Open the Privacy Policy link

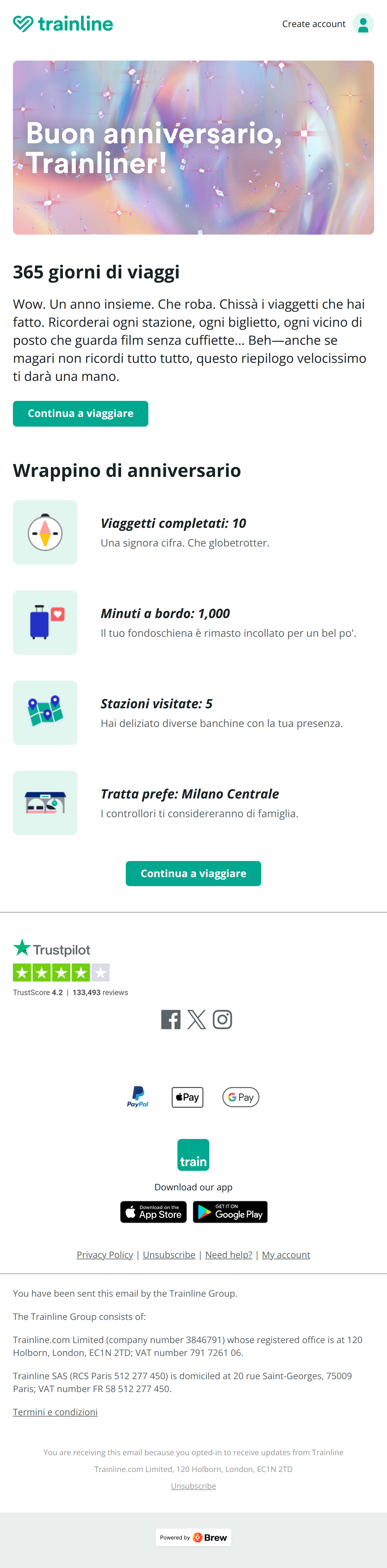(105, 1254)
